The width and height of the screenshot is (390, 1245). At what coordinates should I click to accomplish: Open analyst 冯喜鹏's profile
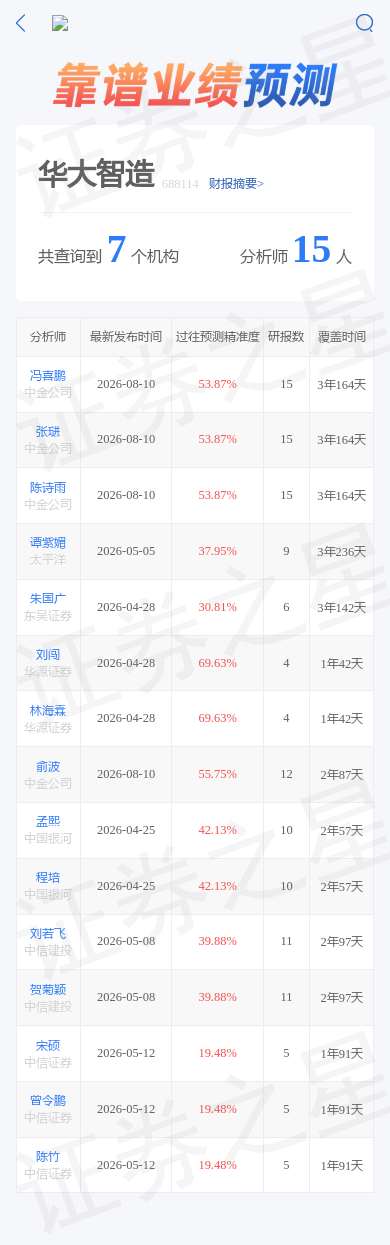[x=48, y=375]
